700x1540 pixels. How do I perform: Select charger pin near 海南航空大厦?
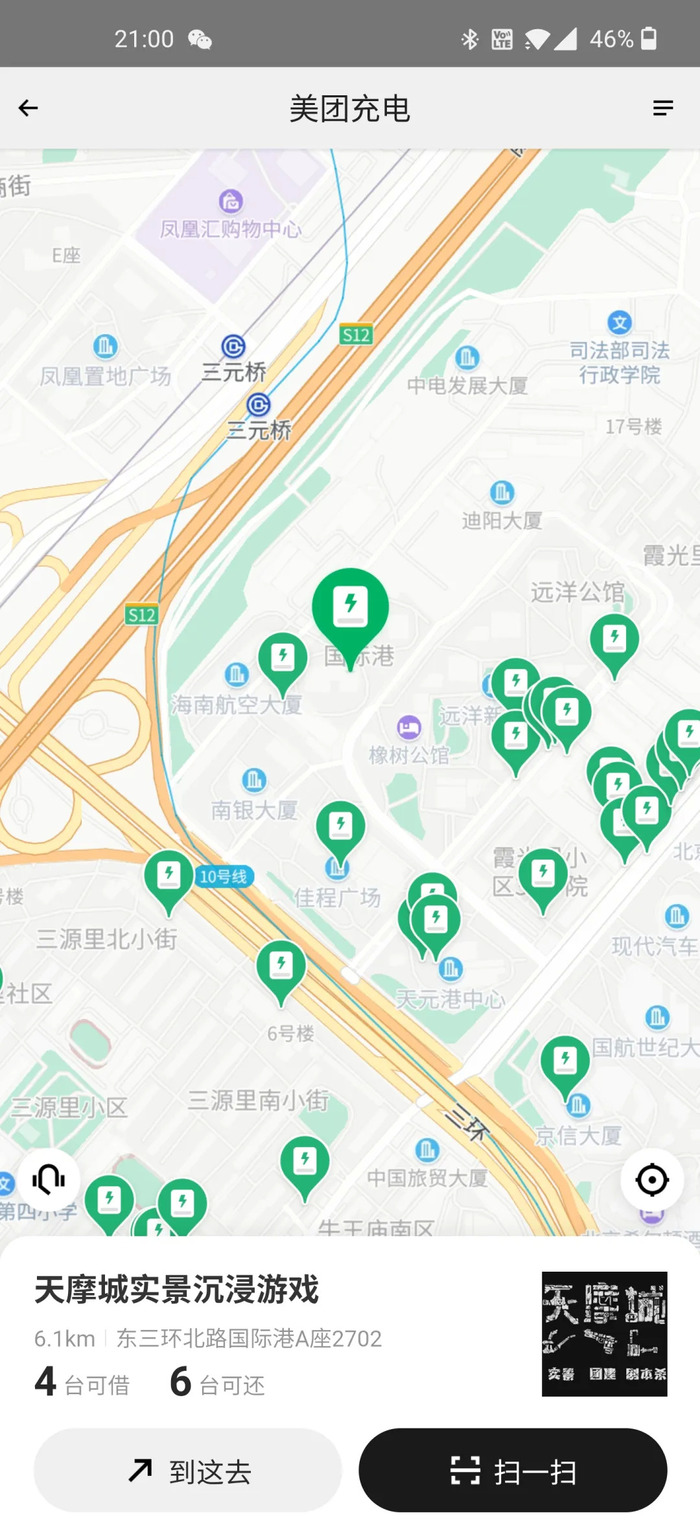pyautogui.click(x=283, y=659)
